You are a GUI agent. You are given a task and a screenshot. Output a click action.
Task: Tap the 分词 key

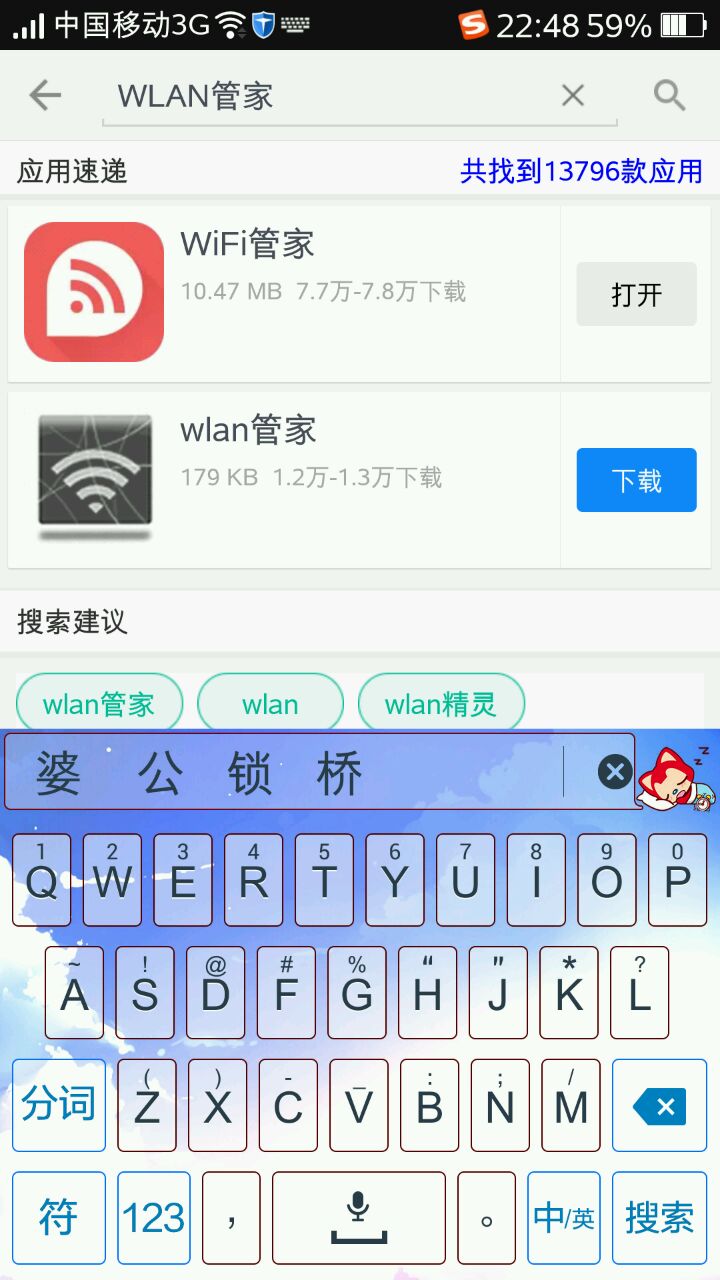[x=58, y=1106]
